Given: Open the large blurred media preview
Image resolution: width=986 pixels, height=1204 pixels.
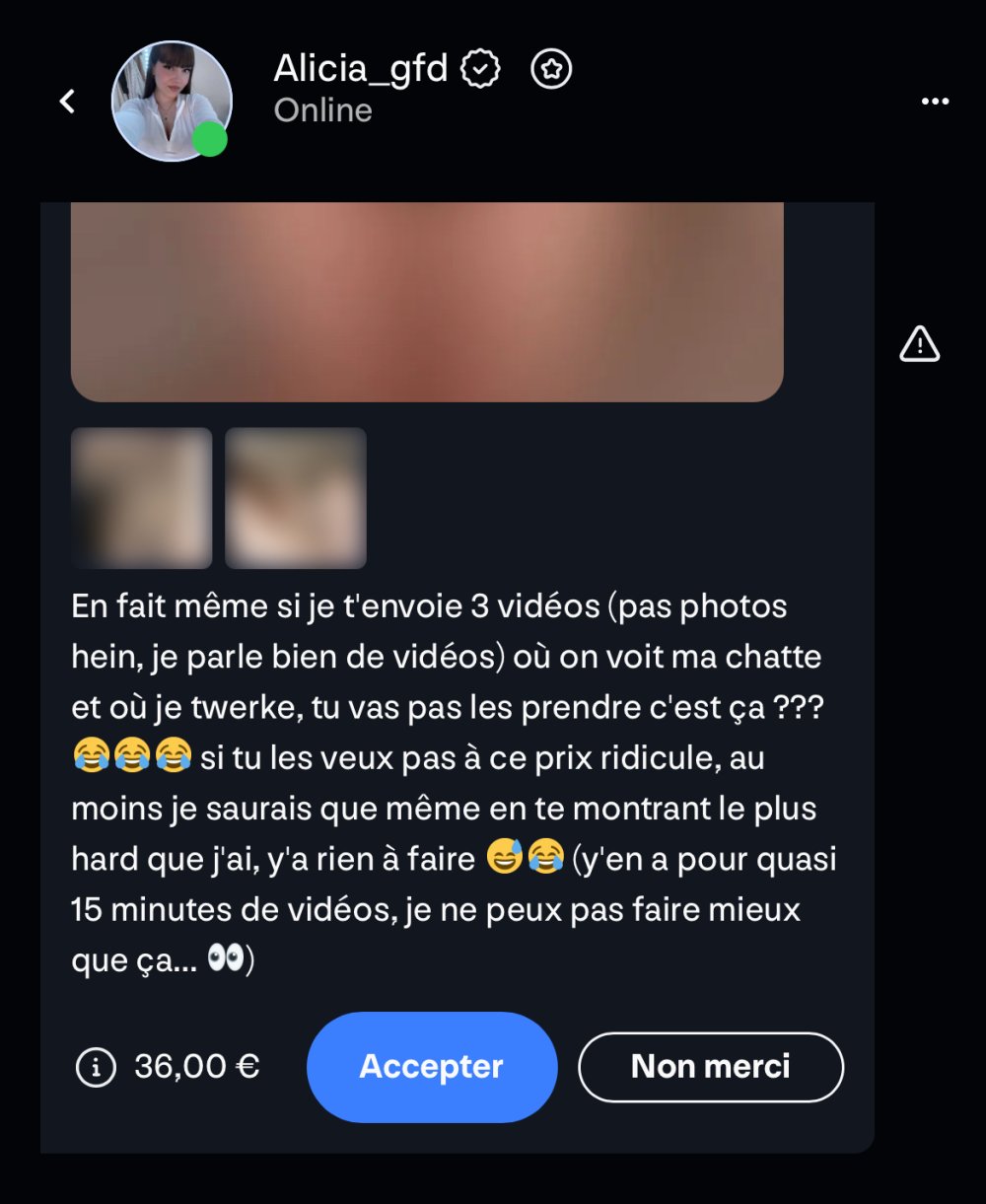Looking at the screenshot, I should click(x=427, y=301).
